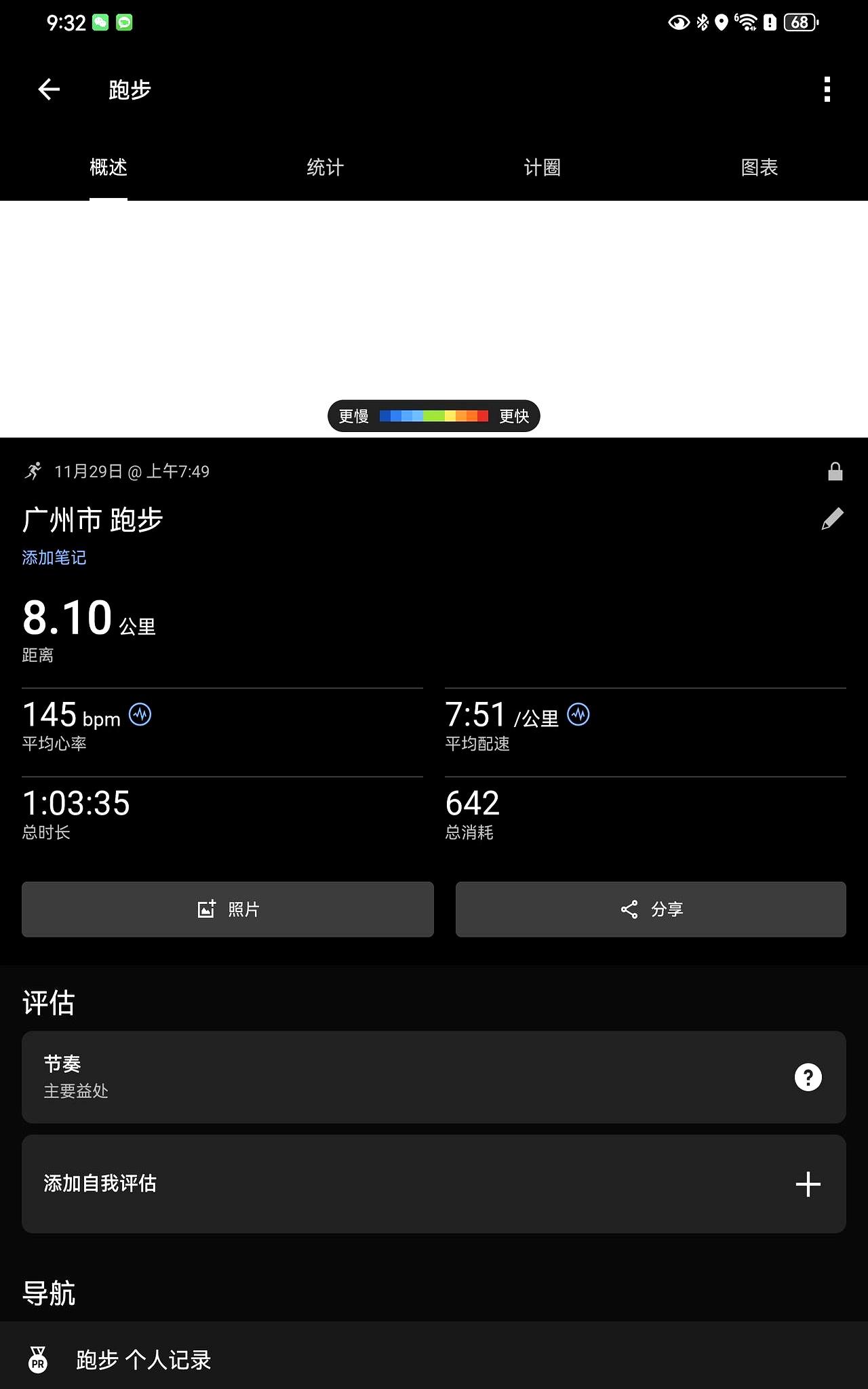Select the 图表 tab
868x1389 pixels.
(x=759, y=167)
